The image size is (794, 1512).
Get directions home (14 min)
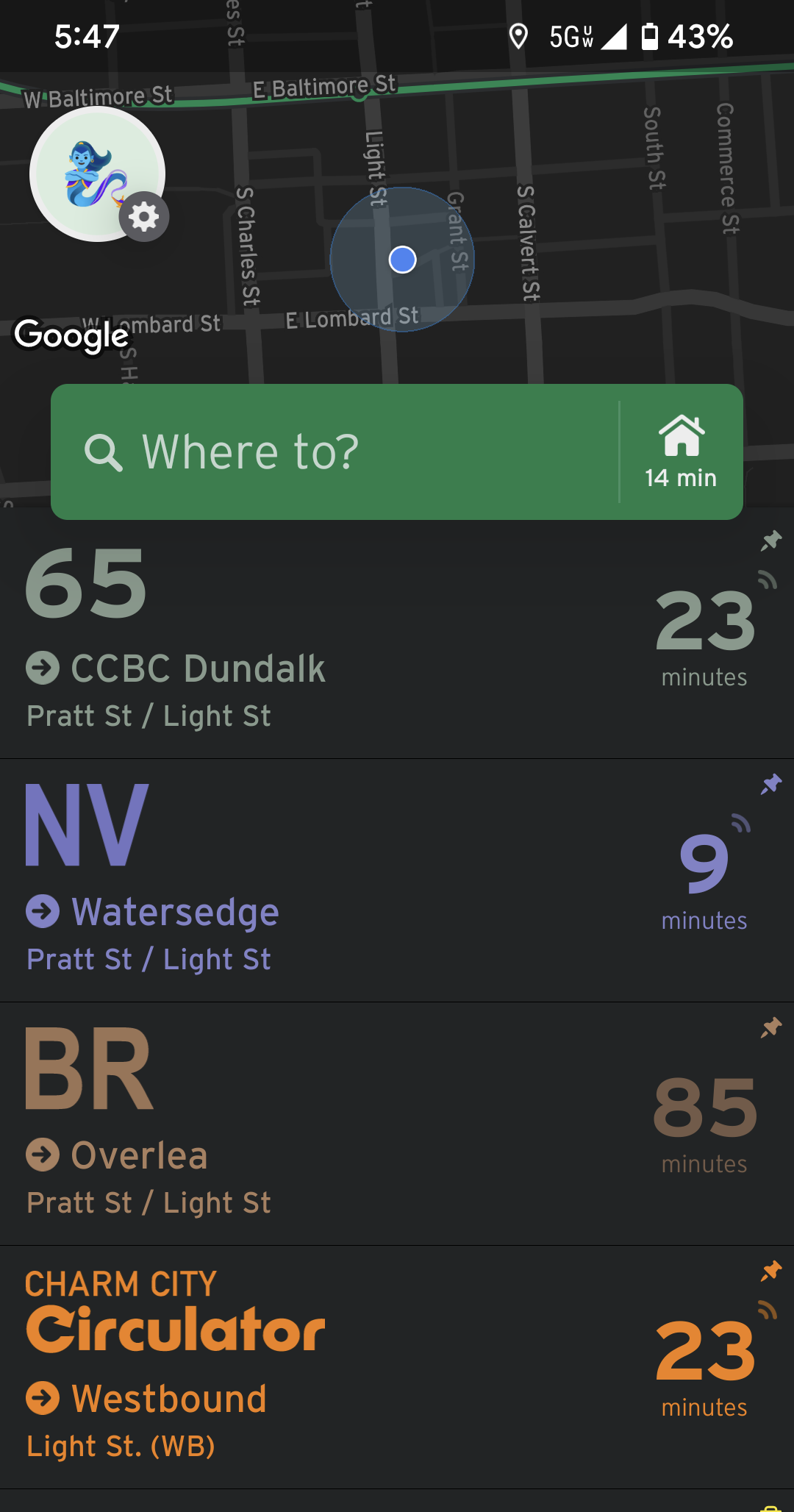pyautogui.click(x=681, y=452)
